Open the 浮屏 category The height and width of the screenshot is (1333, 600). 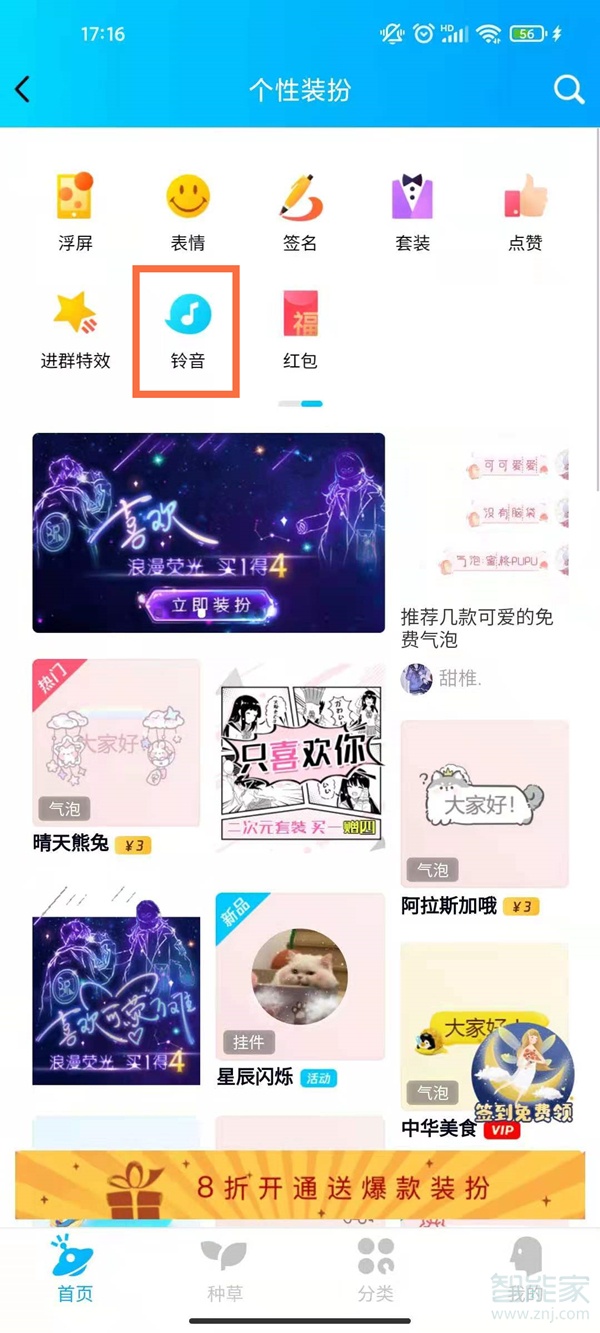coord(75,212)
